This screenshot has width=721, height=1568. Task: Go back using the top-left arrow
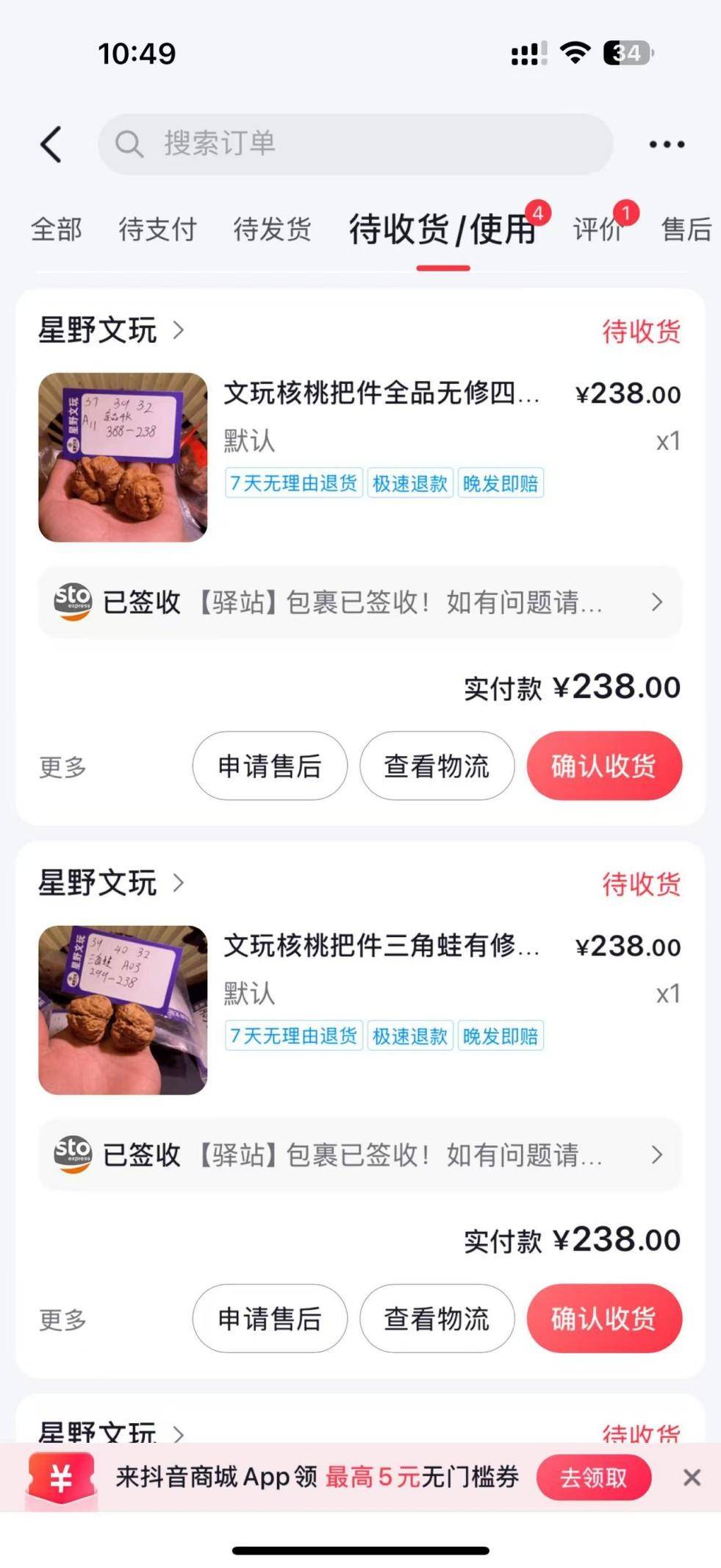(x=51, y=144)
